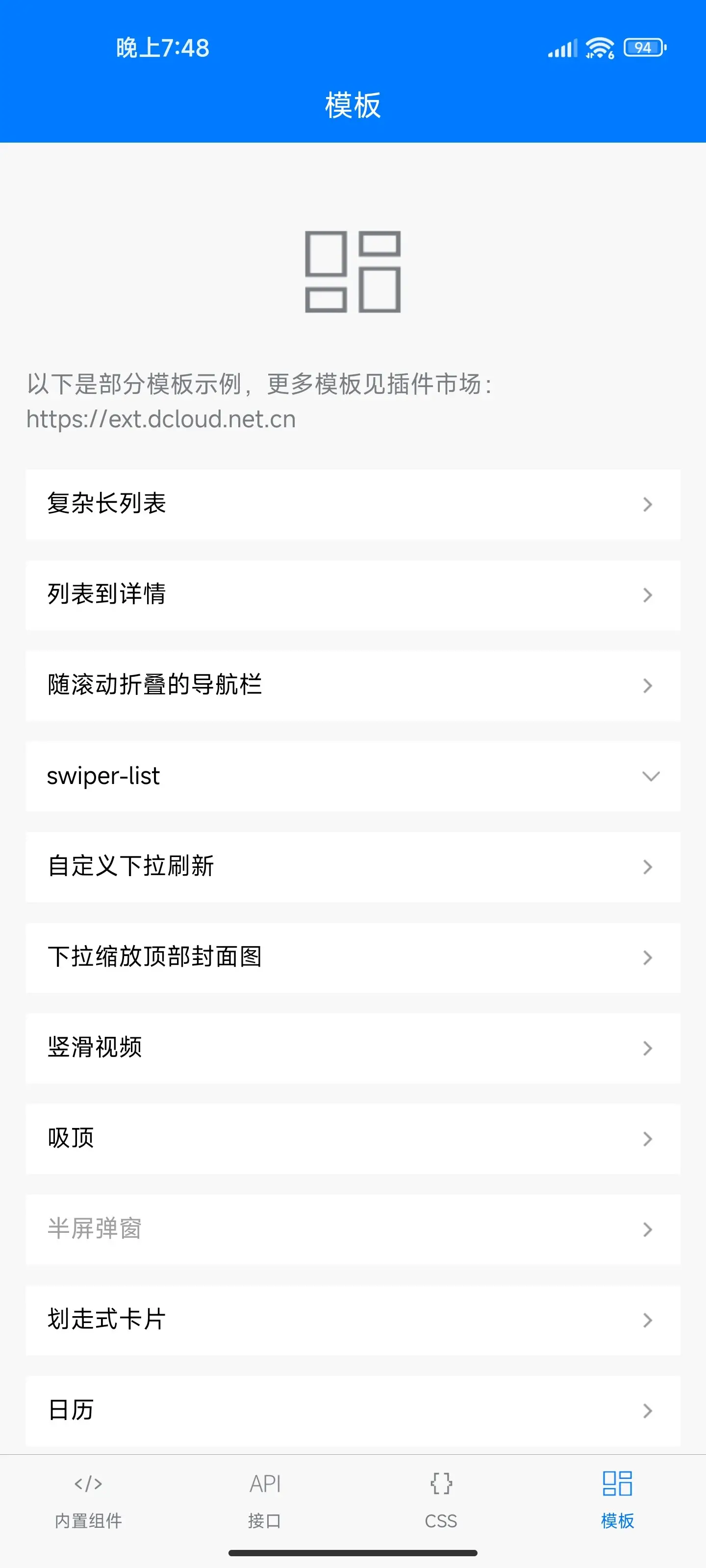Open the 日历 template
This screenshot has height=1568, width=706.
(x=353, y=1411)
